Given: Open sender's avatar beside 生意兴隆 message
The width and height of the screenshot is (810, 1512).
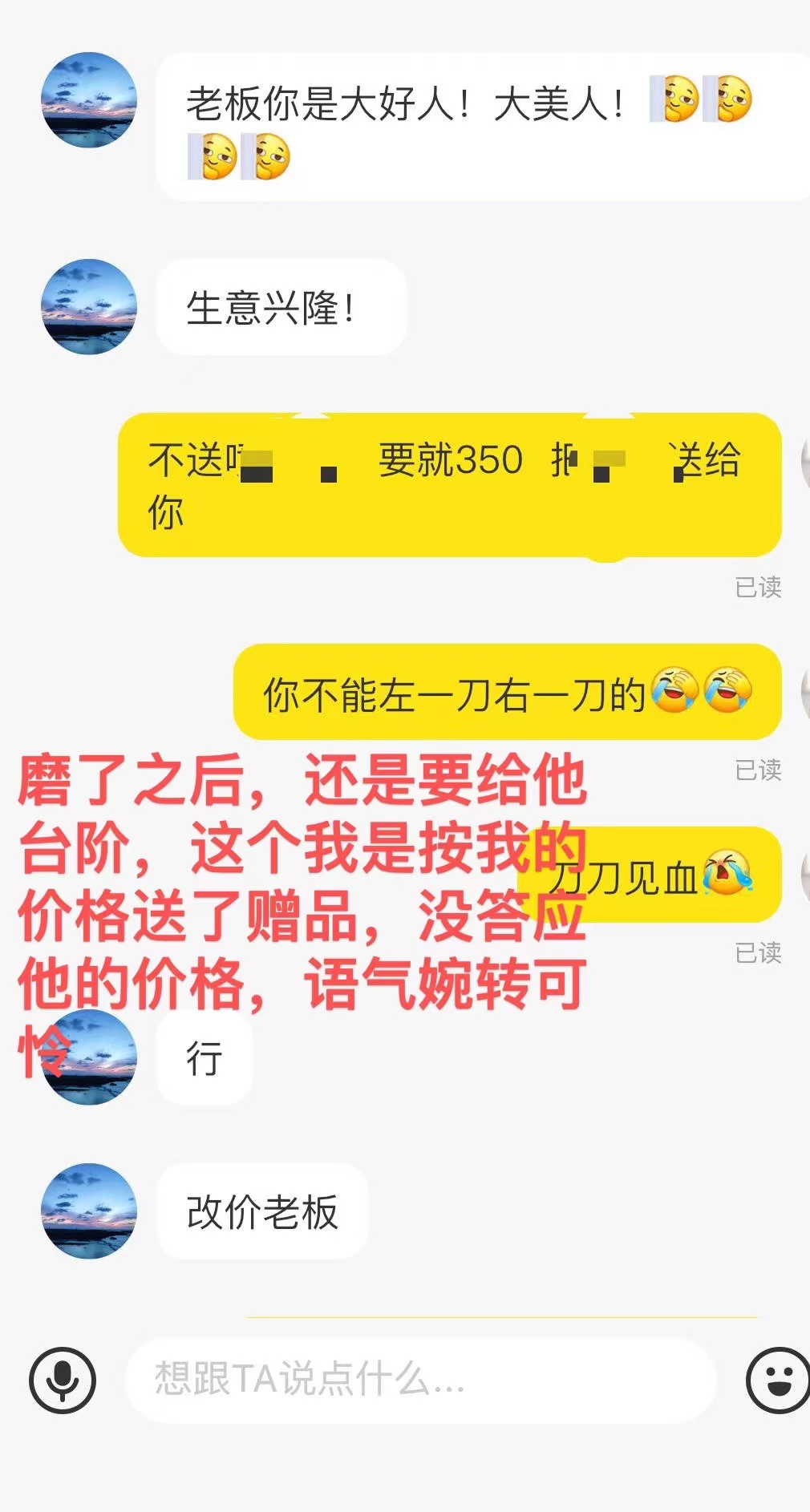Looking at the screenshot, I should point(89,307).
